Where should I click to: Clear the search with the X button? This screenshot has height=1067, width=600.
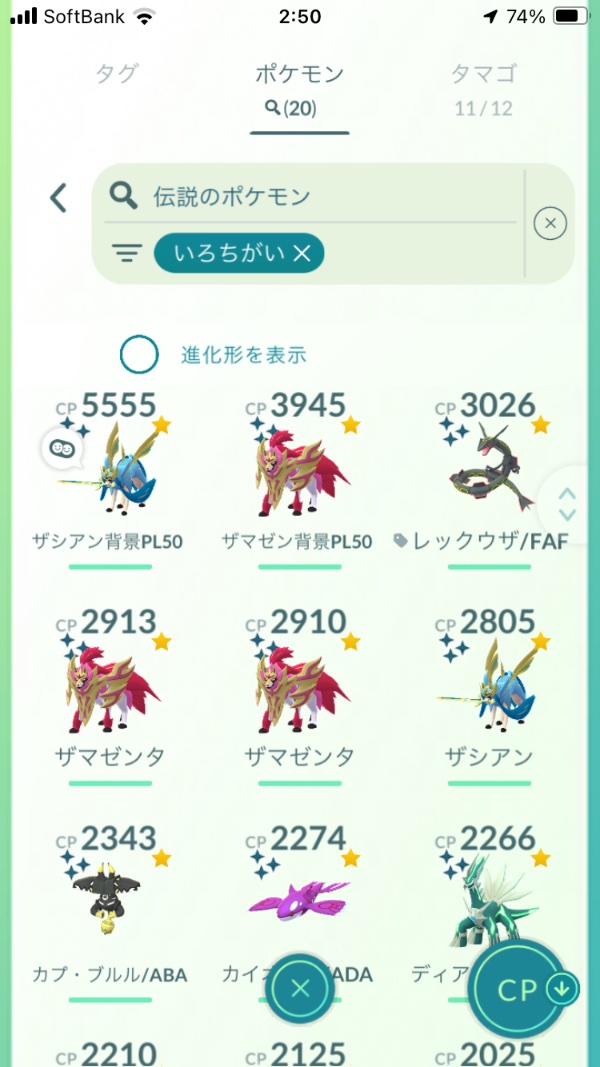pos(550,223)
